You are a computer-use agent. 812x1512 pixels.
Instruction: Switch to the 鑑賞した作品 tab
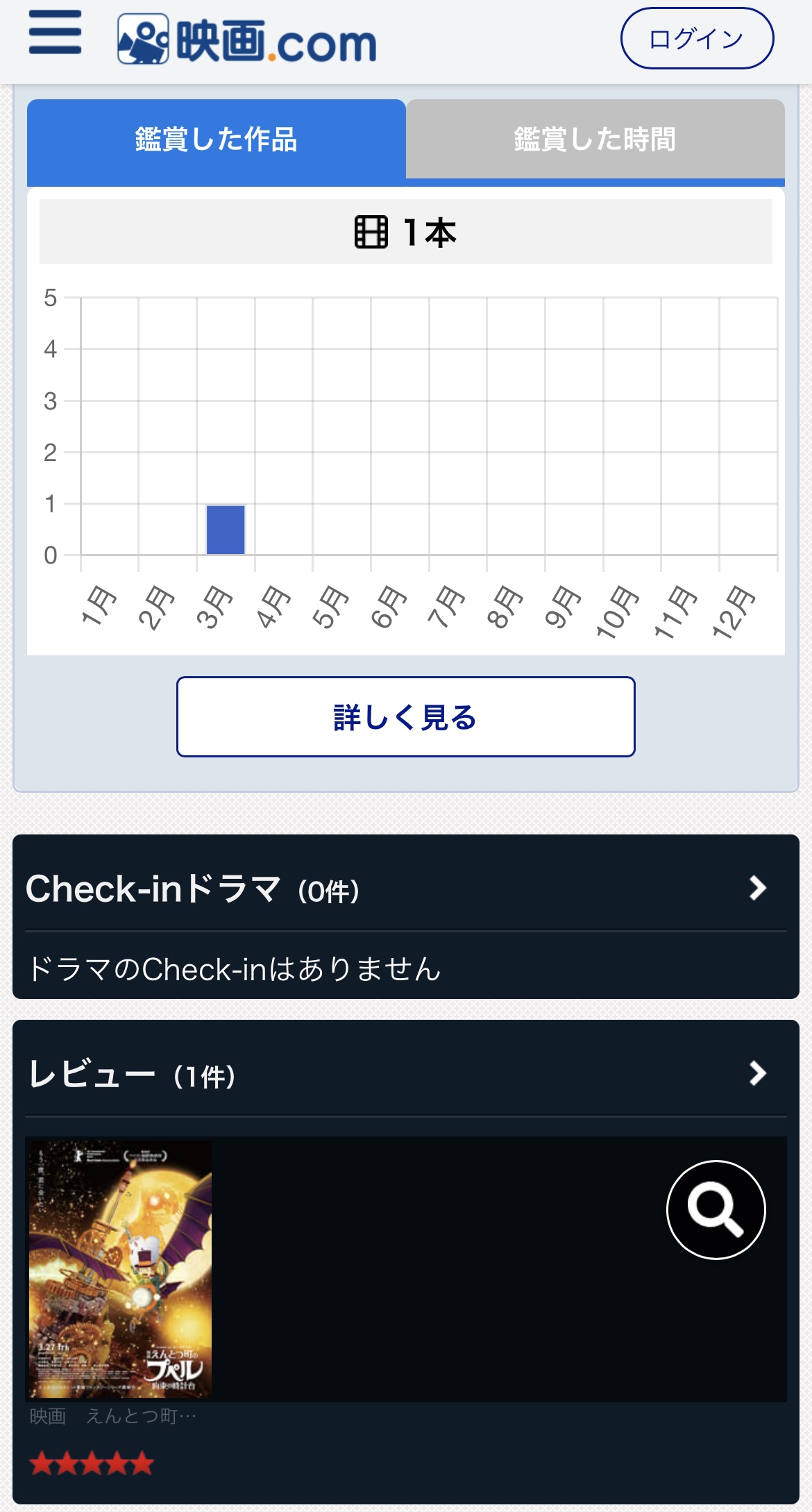[x=217, y=140]
